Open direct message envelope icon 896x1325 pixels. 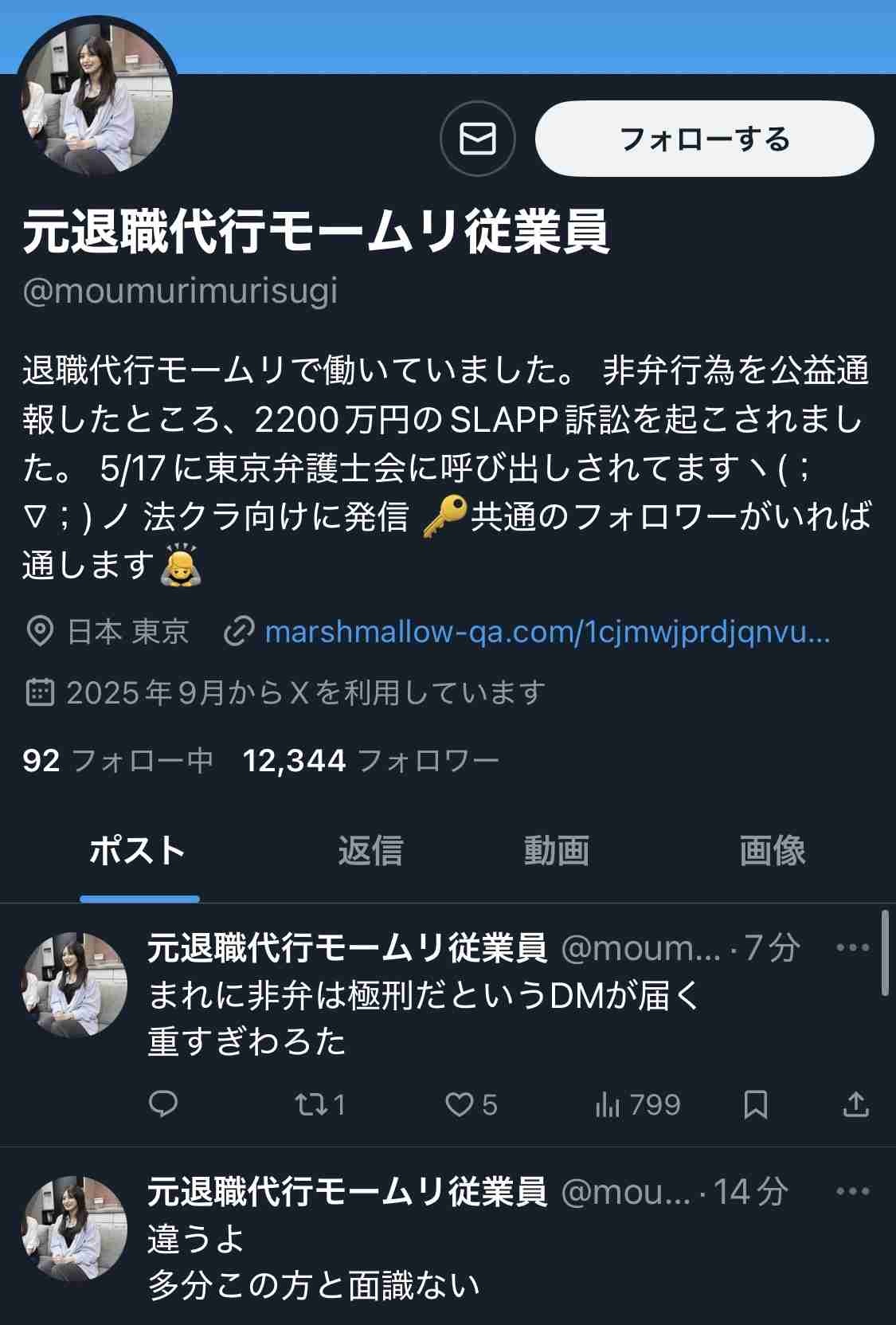pos(477,139)
